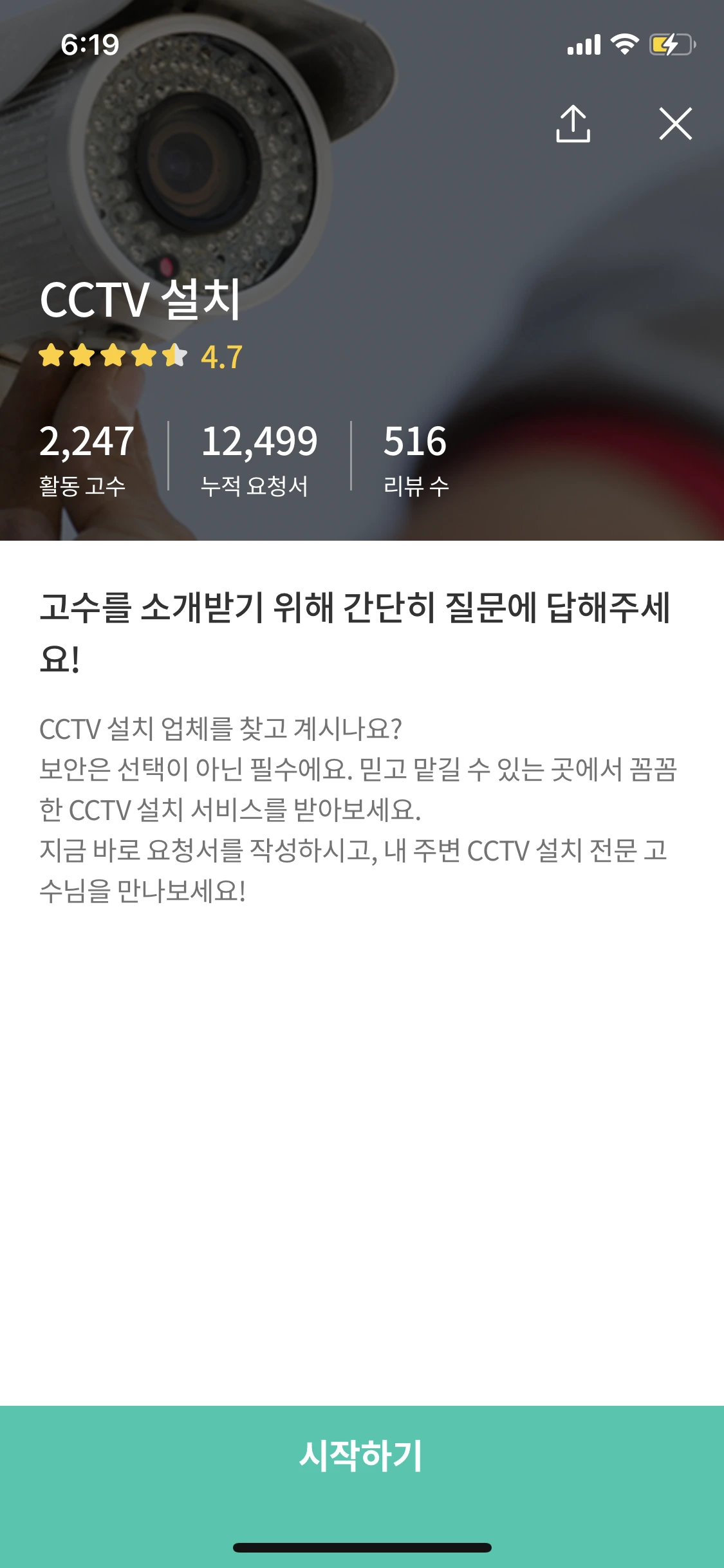Tap the 2,247 active experts number

87,442
